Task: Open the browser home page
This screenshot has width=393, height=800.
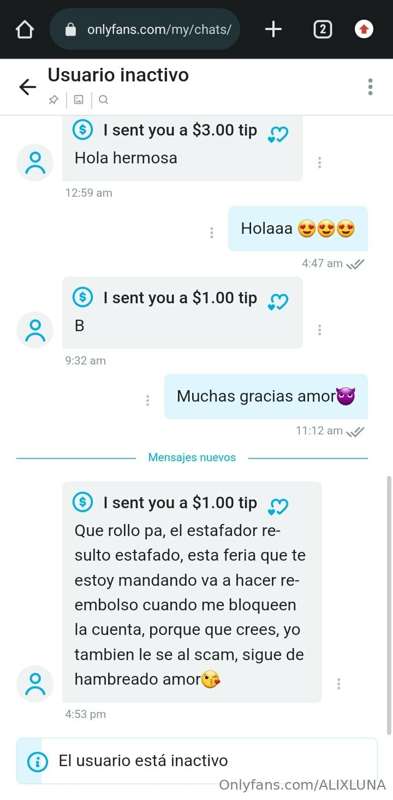Action: coord(24,30)
